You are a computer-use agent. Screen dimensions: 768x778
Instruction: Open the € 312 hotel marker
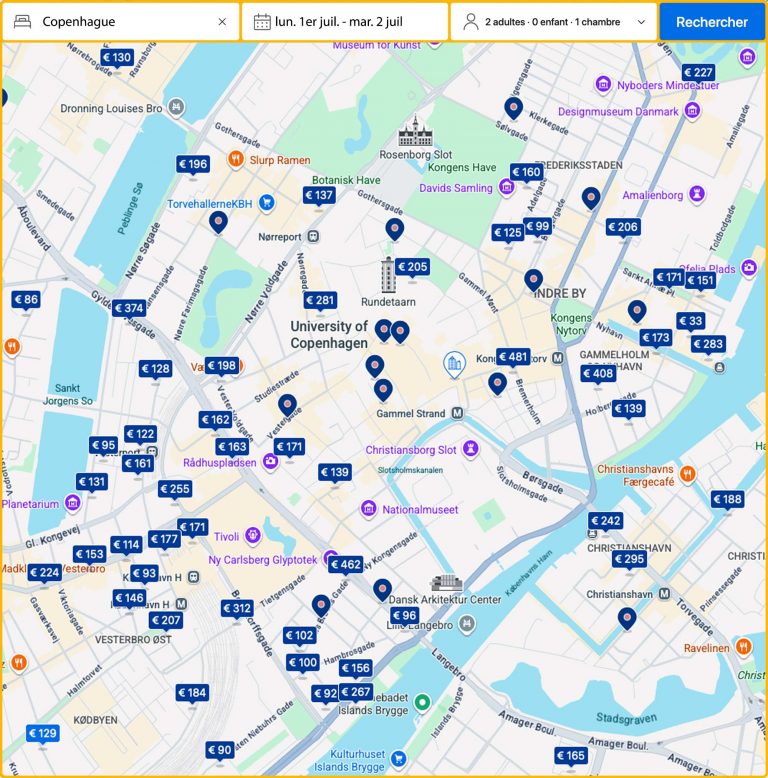[237, 609]
